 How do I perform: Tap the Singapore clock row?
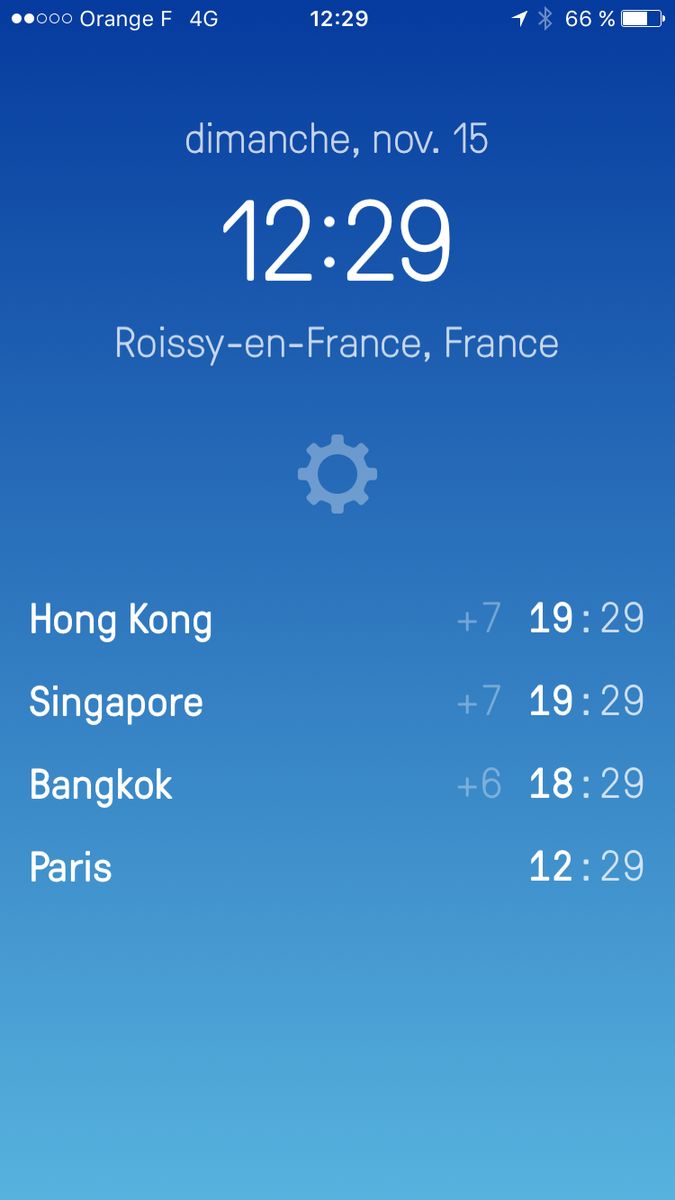click(x=337, y=701)
